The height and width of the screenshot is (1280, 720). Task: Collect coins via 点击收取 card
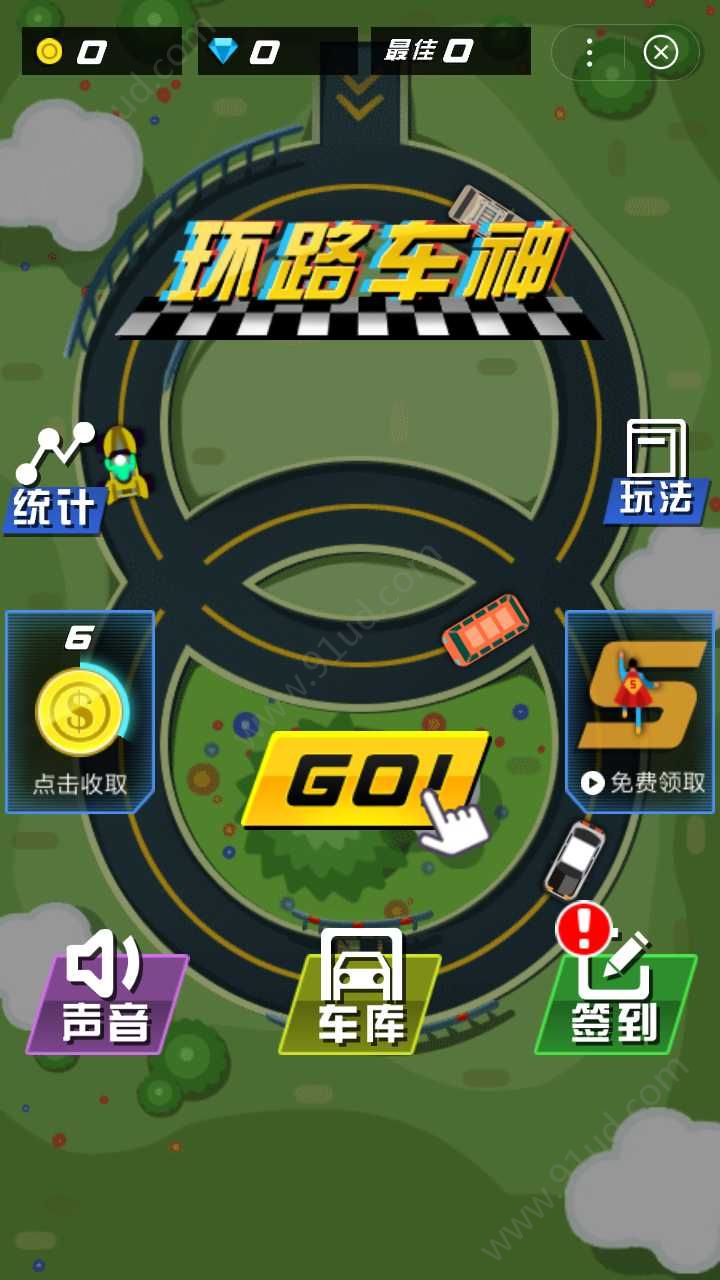tap(80, 712)
